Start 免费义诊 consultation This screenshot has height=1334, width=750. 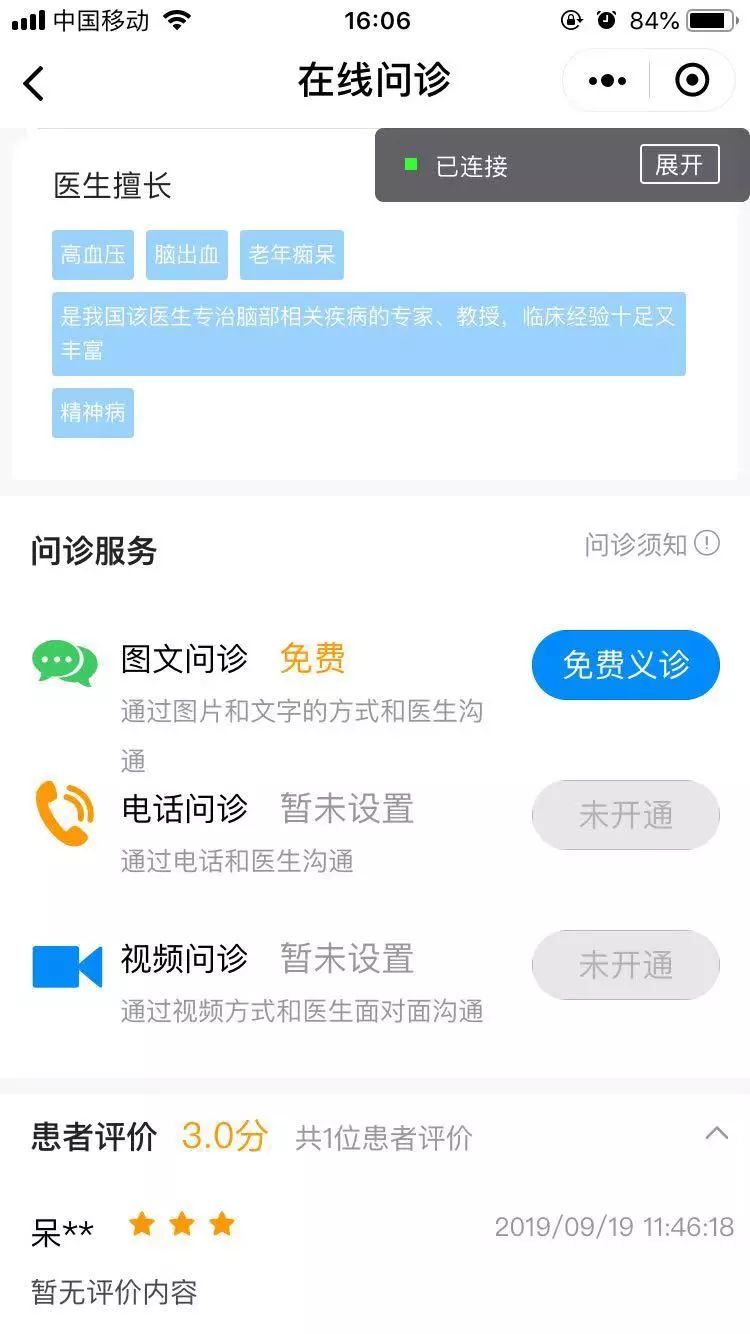click(x=626, y=665)
